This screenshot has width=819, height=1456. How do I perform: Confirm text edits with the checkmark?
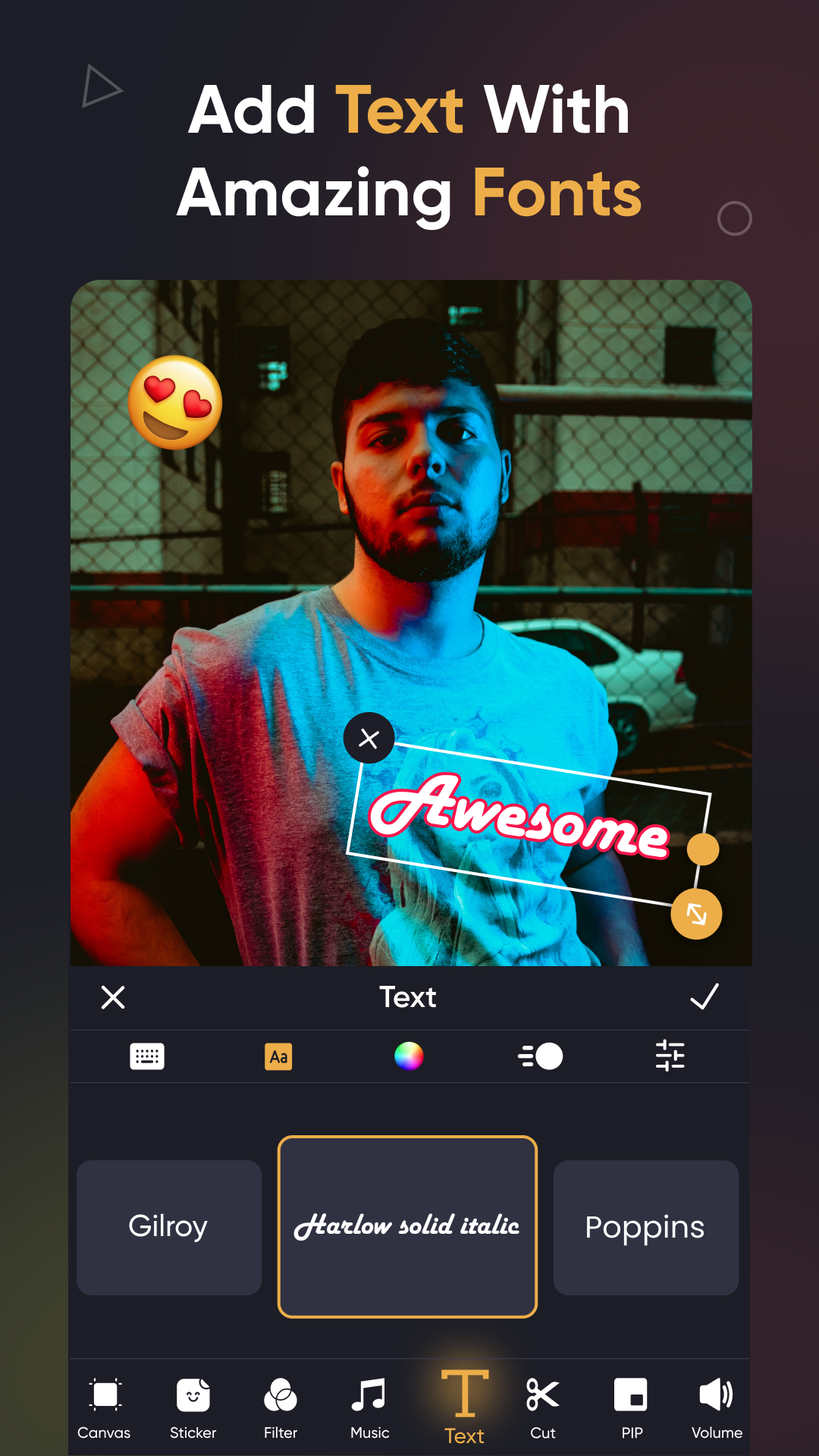pyautogui.click(x=706, y=997)
